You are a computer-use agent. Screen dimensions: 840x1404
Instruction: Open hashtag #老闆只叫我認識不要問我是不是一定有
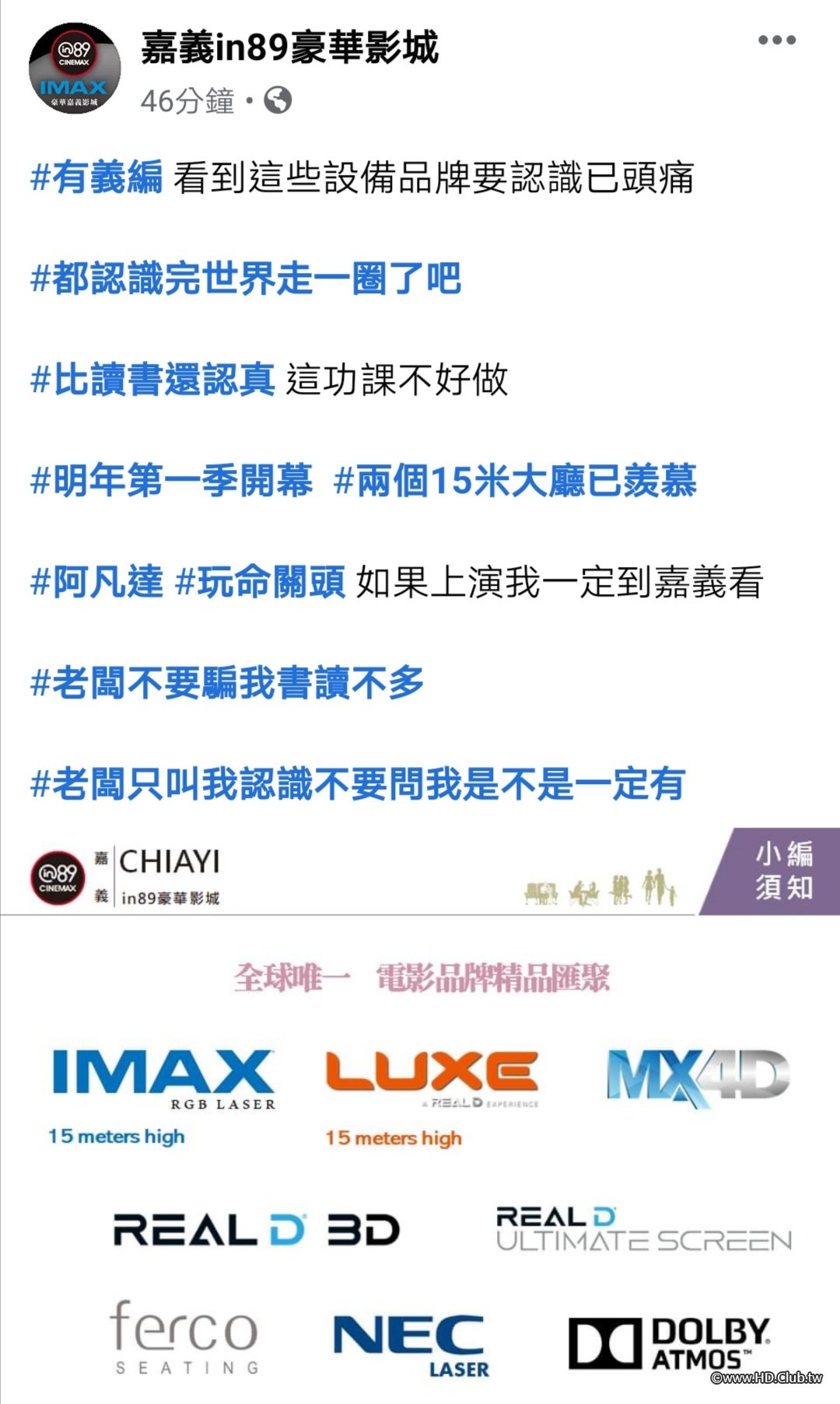[x=358, y=784]
